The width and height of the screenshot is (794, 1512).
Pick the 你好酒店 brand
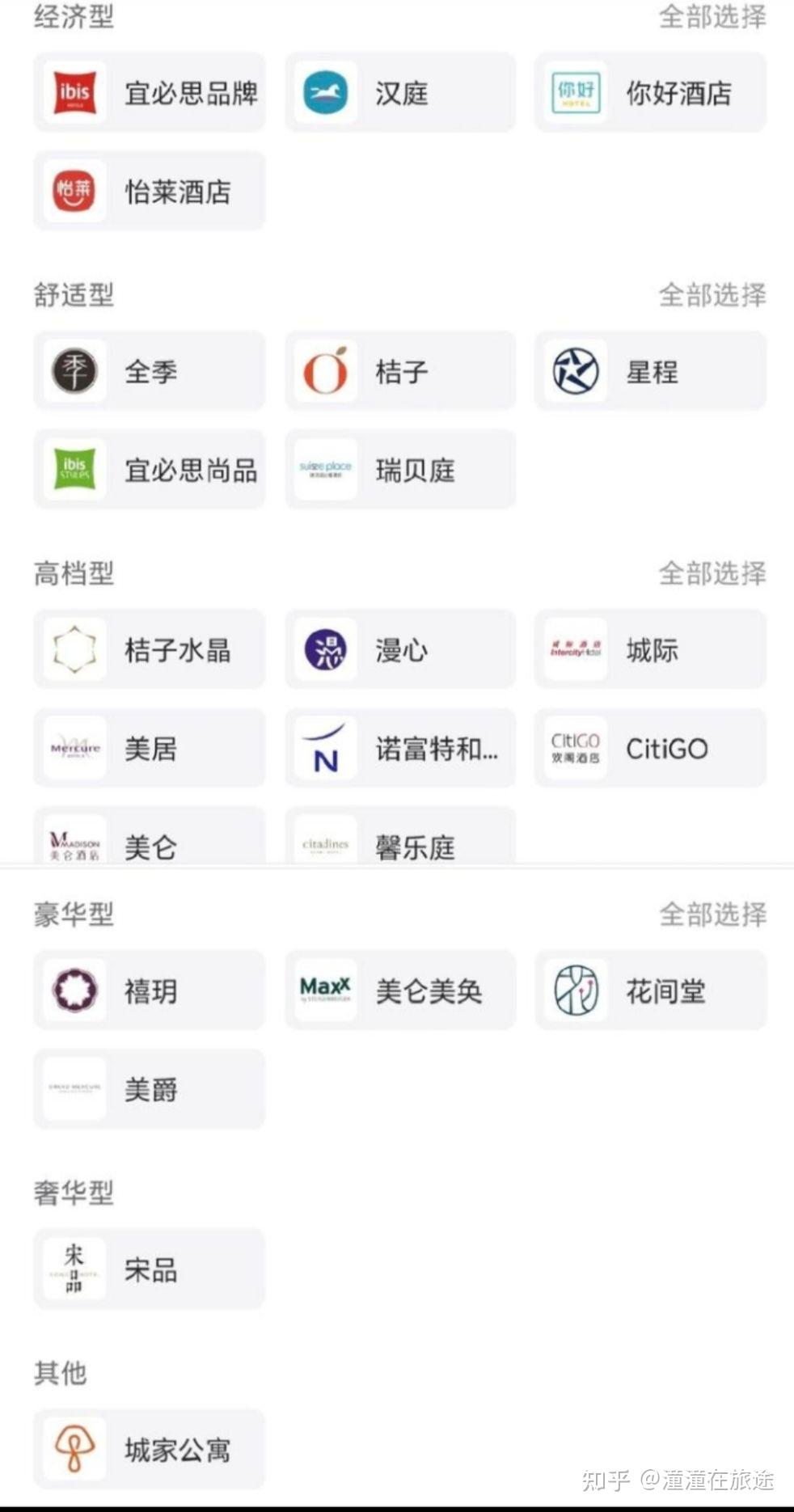(x=651, y=92)
